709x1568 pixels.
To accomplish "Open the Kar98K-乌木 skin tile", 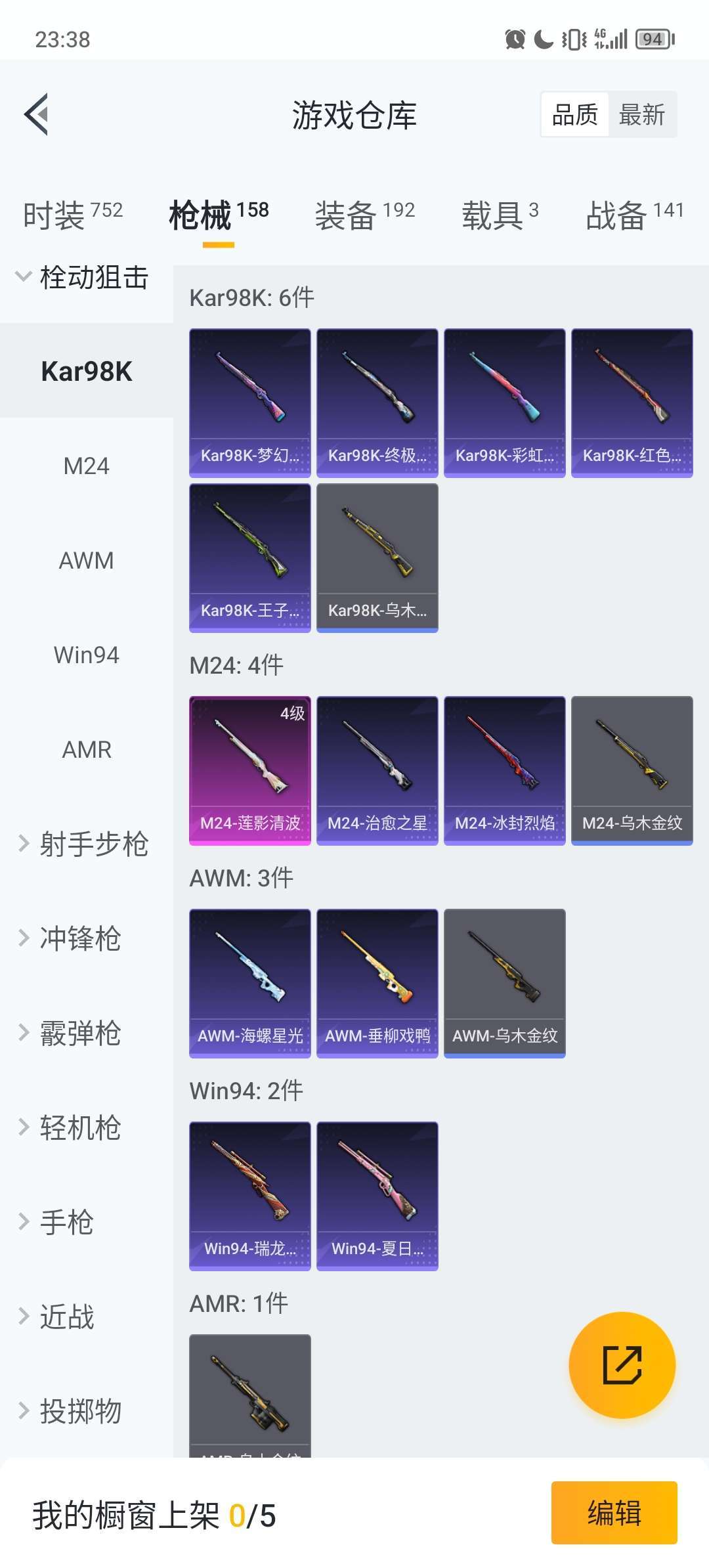I will [x=377, y=557].
